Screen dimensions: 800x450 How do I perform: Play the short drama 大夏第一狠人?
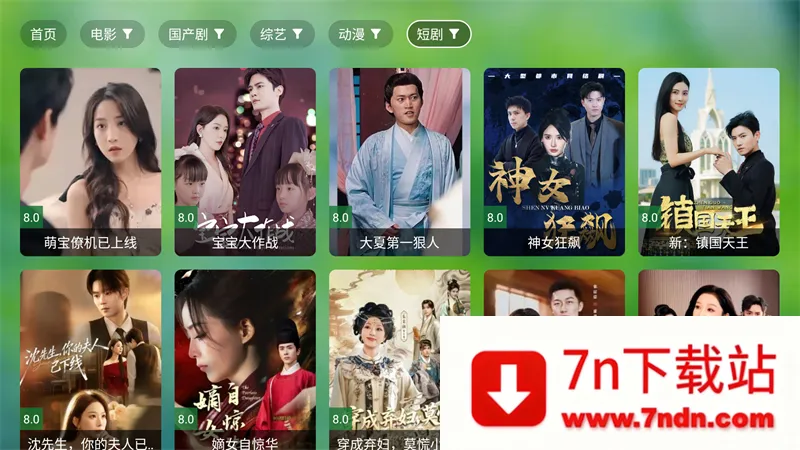tap(399, 160)
